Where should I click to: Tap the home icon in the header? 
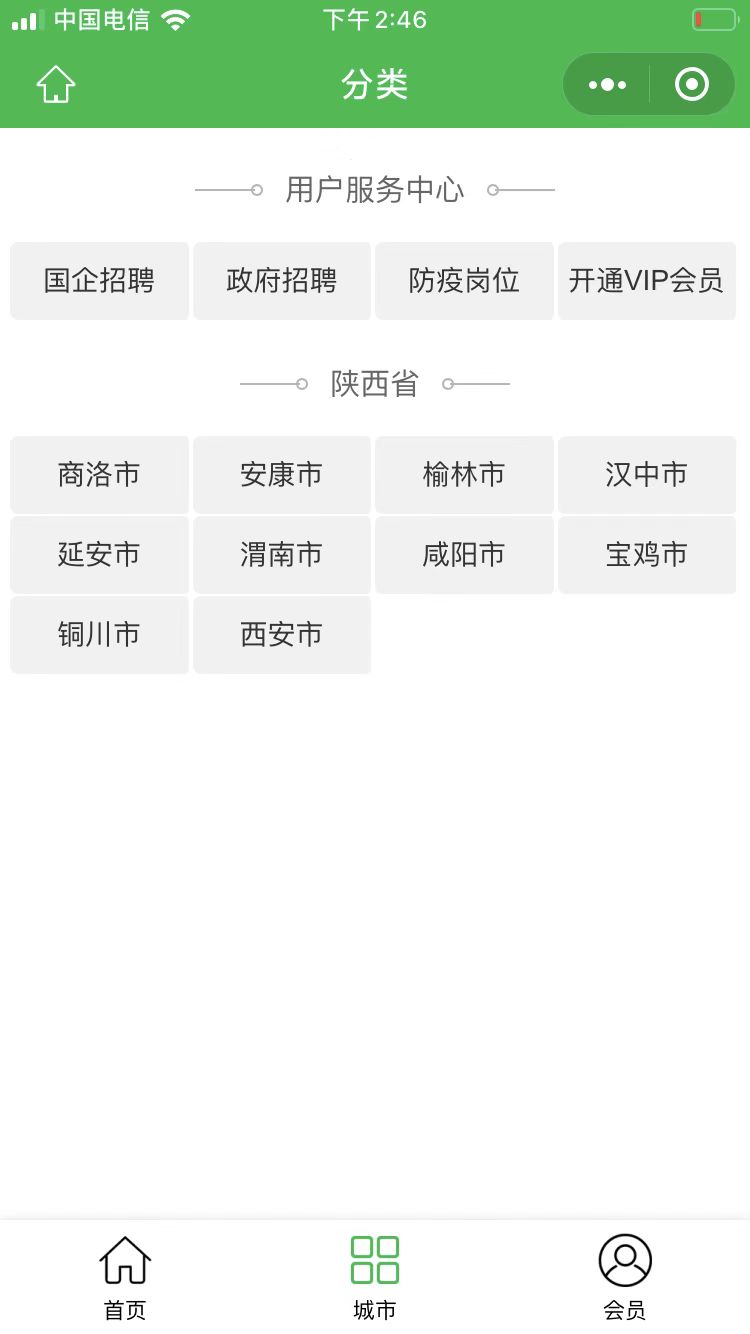click(56, 85)
